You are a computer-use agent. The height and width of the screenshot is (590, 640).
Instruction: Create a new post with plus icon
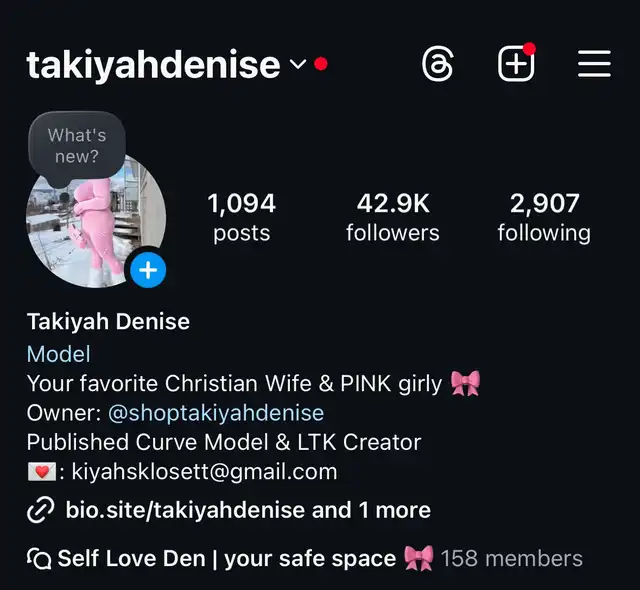click(516, 64)
